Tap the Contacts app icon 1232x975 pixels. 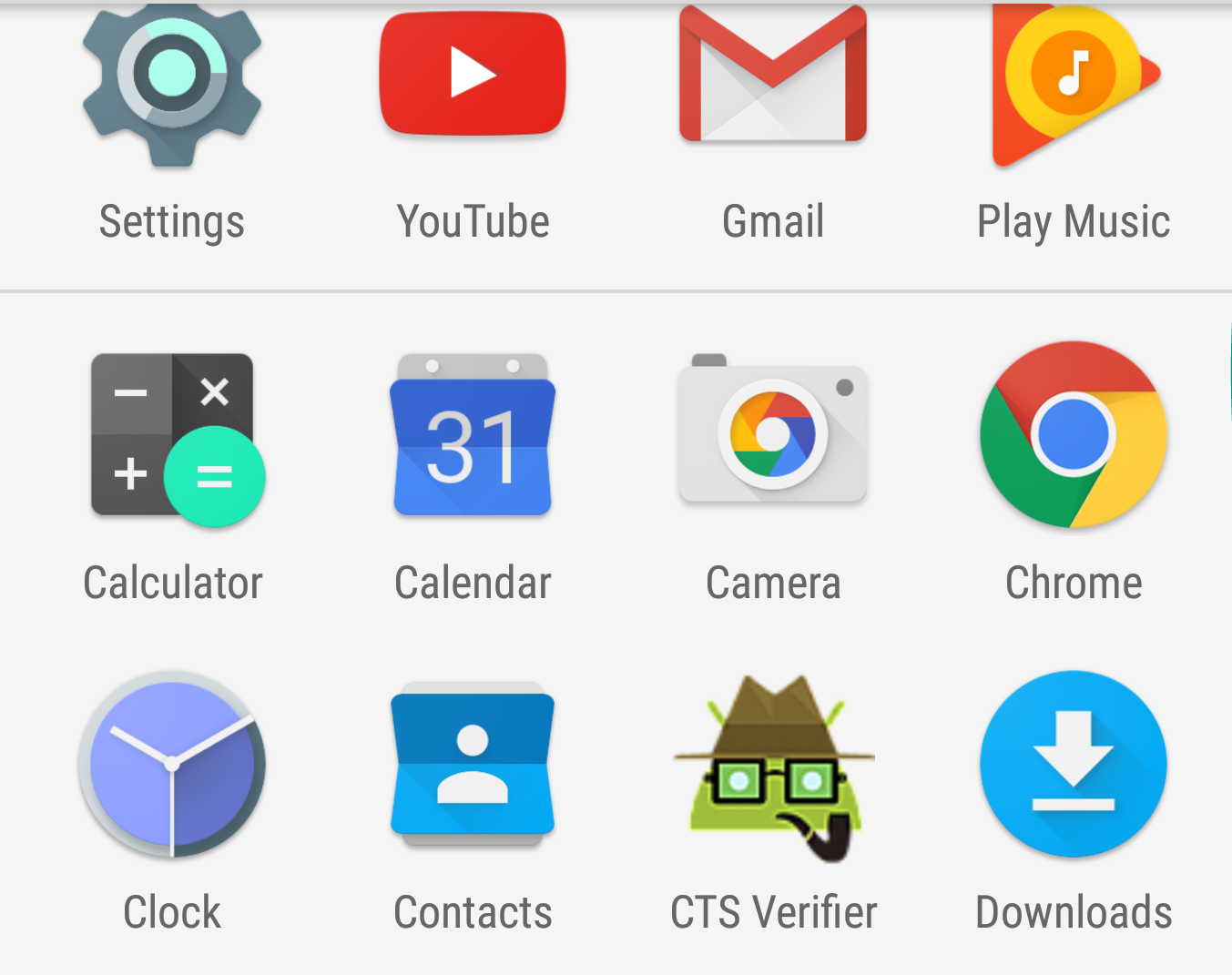pos(473,765)
